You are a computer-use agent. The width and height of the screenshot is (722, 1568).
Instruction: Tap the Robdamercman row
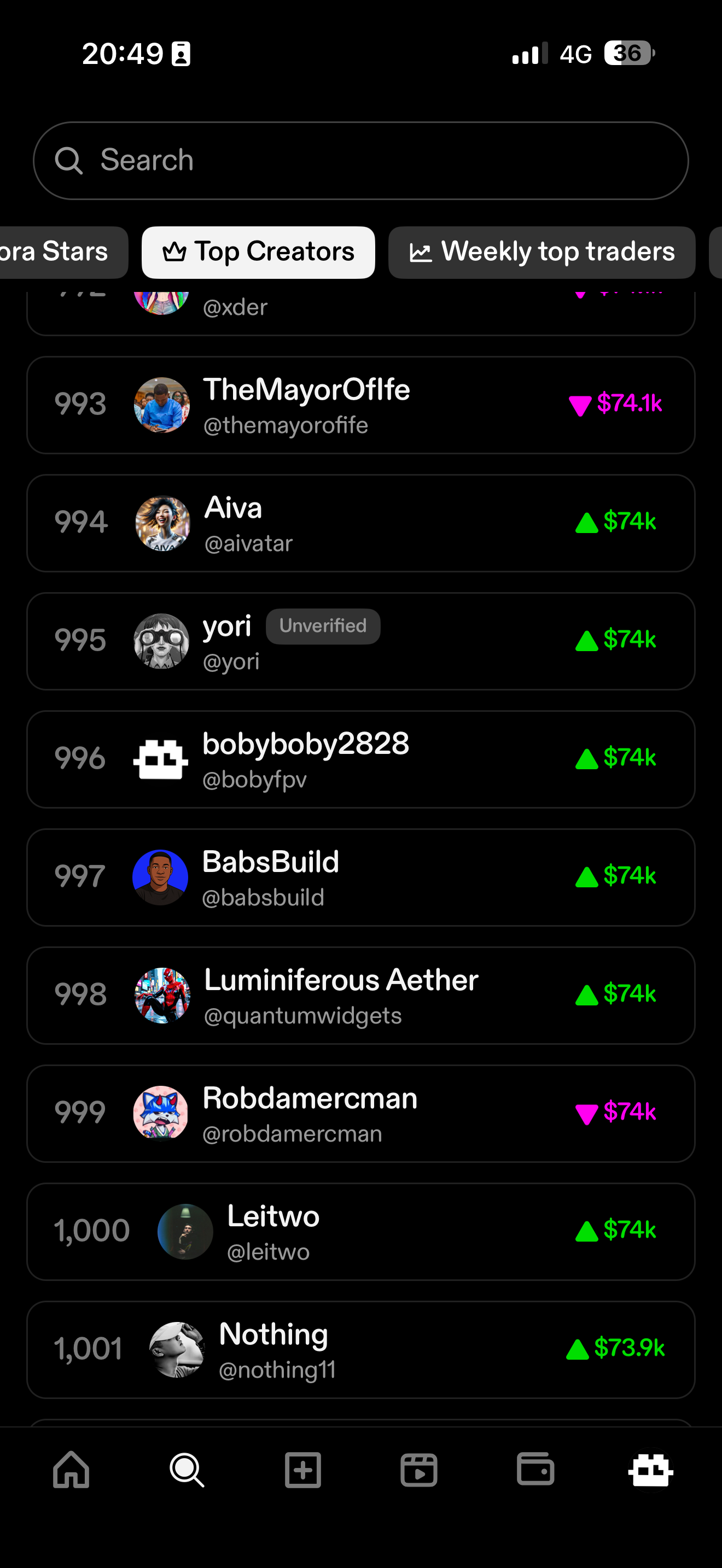360,1113
